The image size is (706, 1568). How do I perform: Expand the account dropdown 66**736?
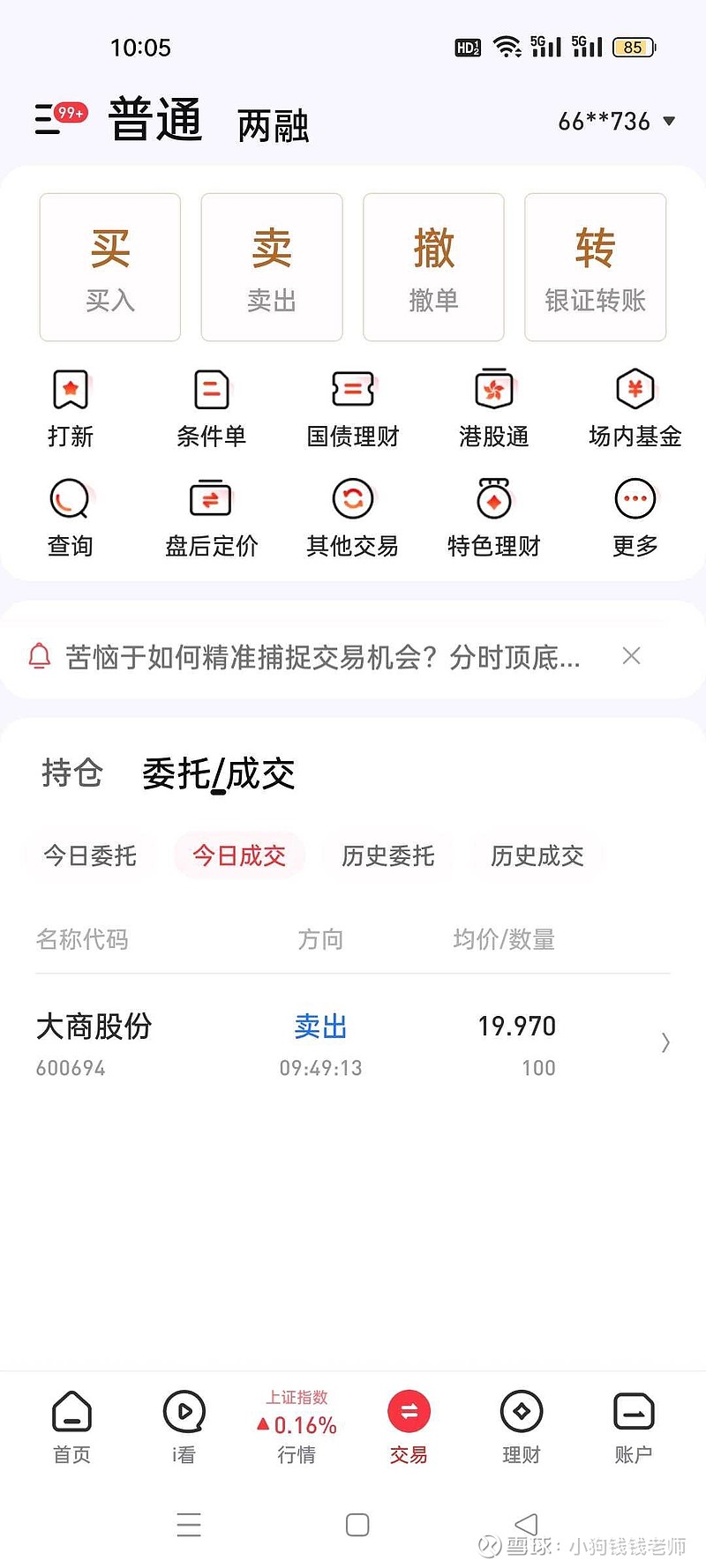click(617, 121)
